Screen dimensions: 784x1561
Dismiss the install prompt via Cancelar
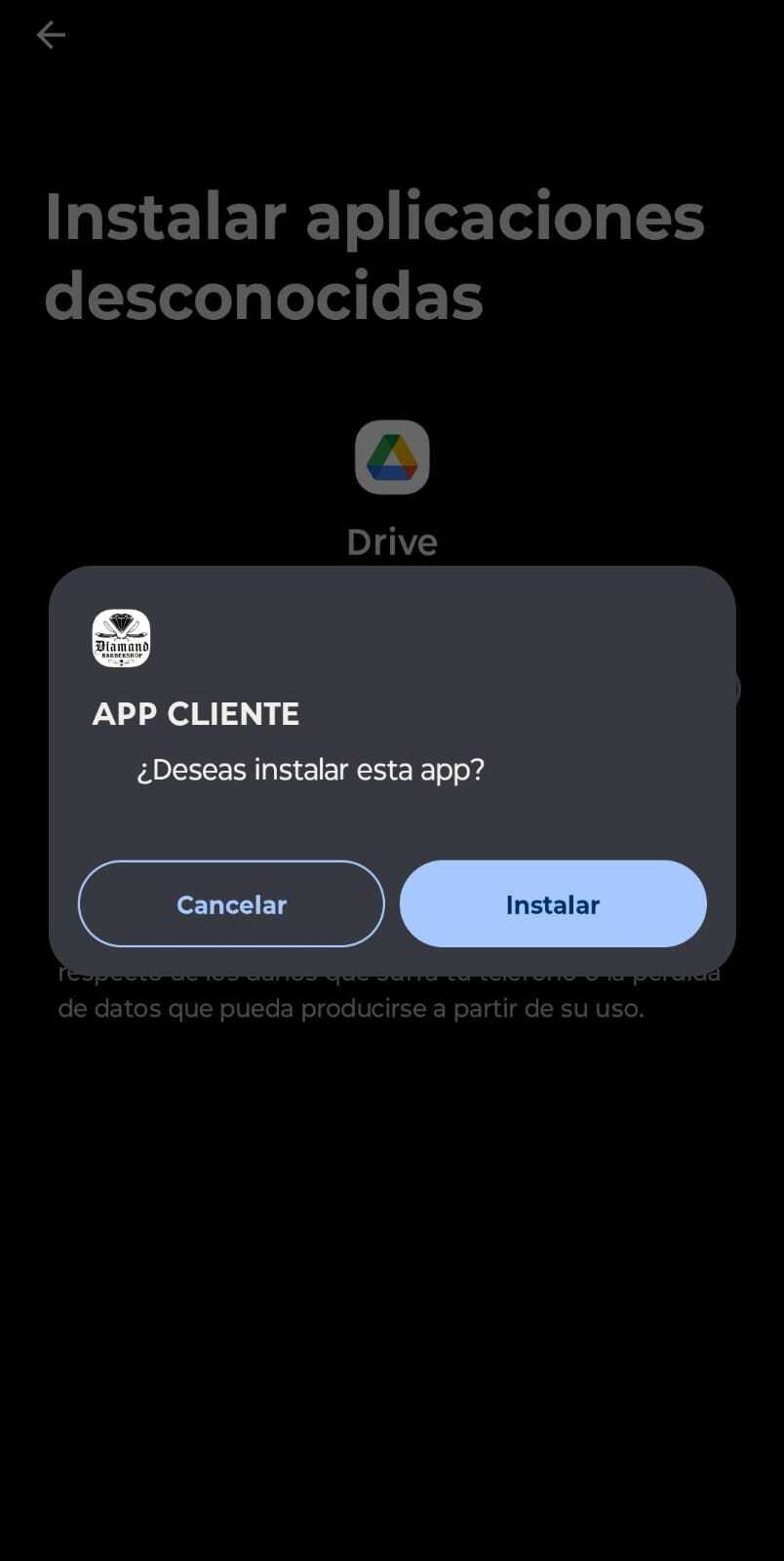230,903
